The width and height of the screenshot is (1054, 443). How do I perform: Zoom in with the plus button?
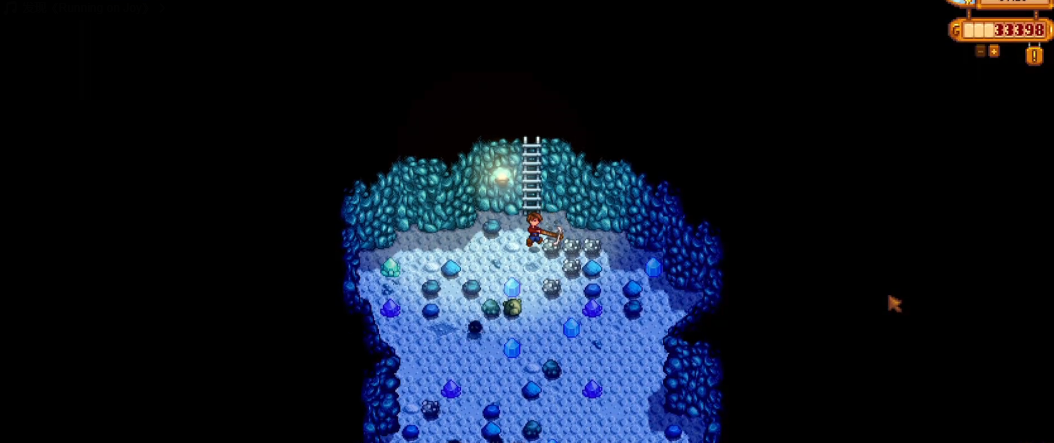[994, 51]
